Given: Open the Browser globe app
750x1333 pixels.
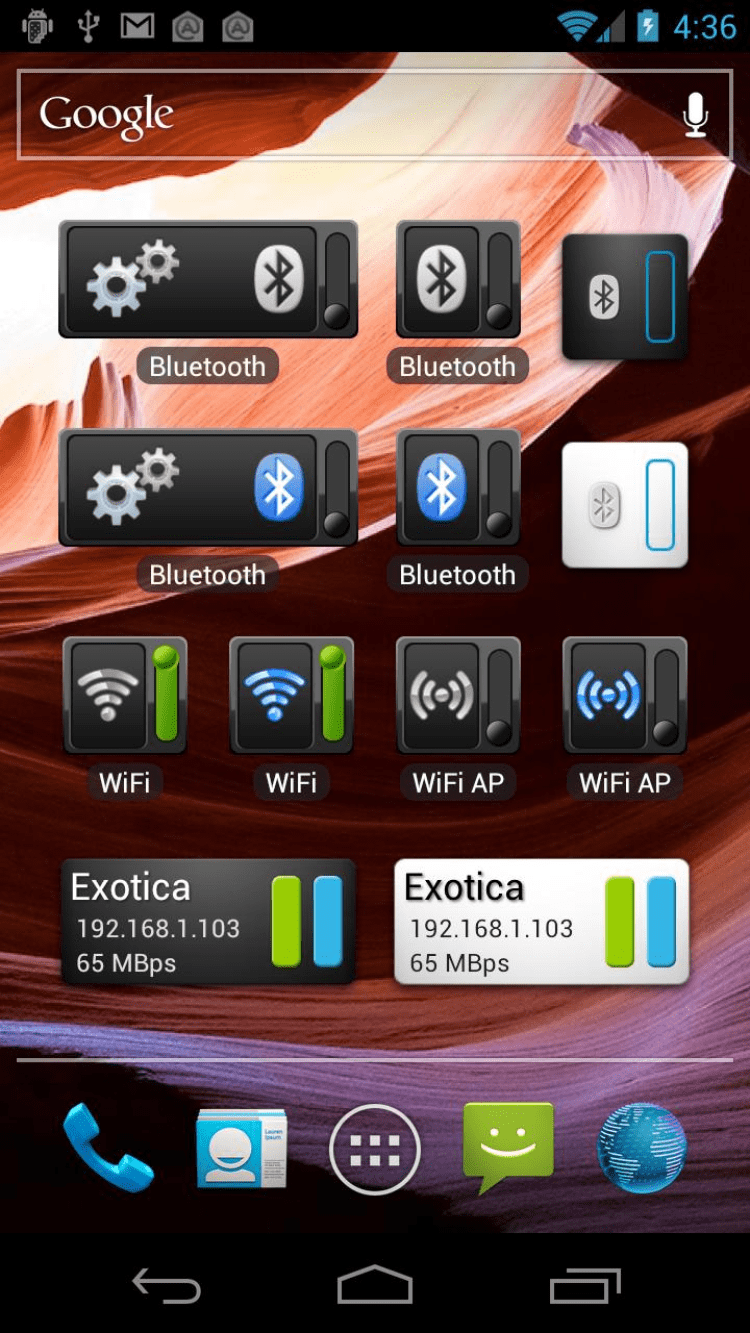Looking at the screenshot, I should [x=641, y=1148].
